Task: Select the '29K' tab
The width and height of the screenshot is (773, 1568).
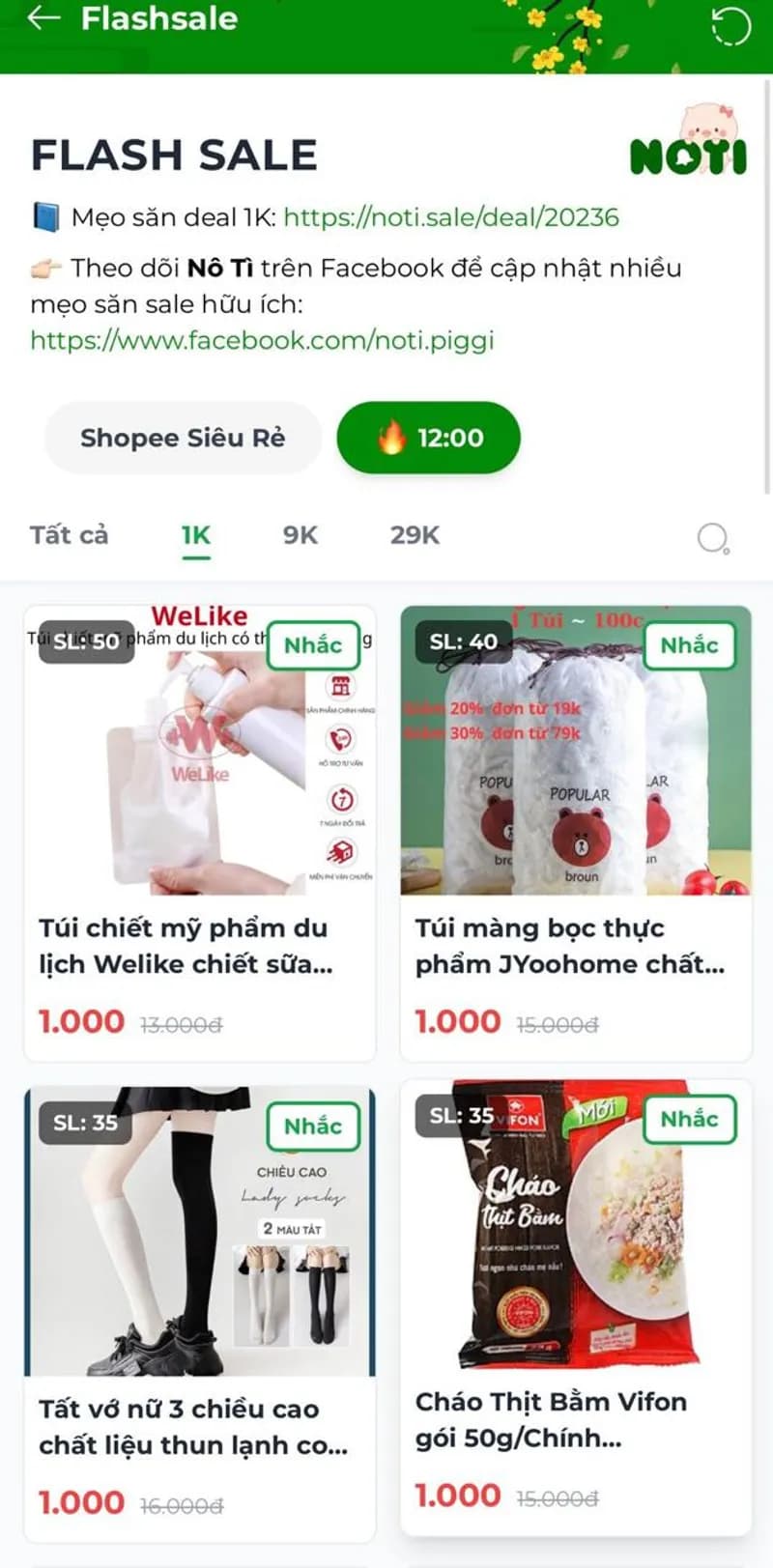Action: point(413,534)
